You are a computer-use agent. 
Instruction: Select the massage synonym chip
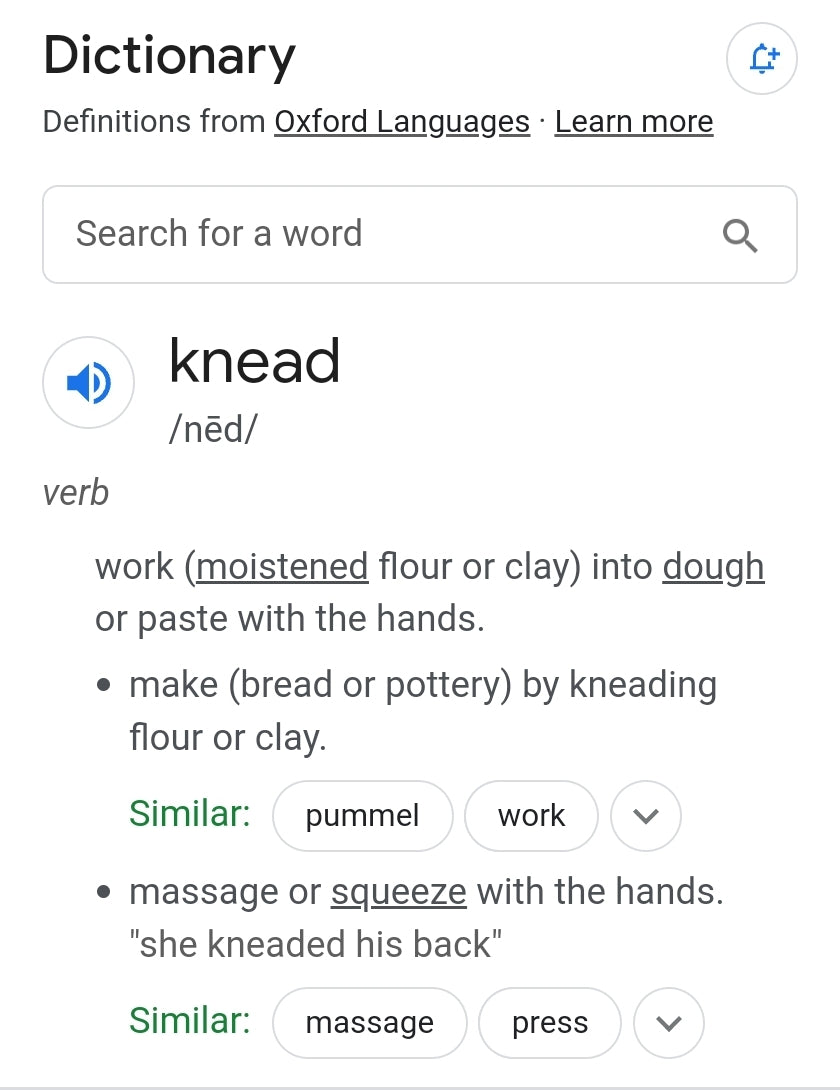pos(369,1023)
